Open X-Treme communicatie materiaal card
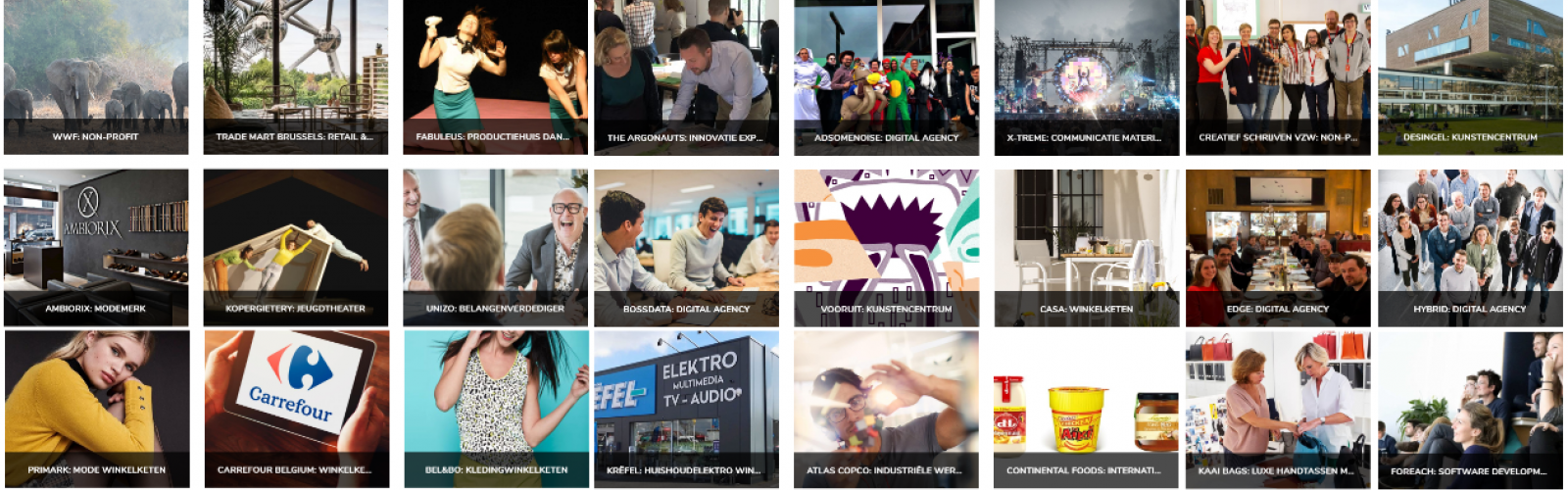The width and height of the screenshot is (1568, 490). coord(1086,76)
